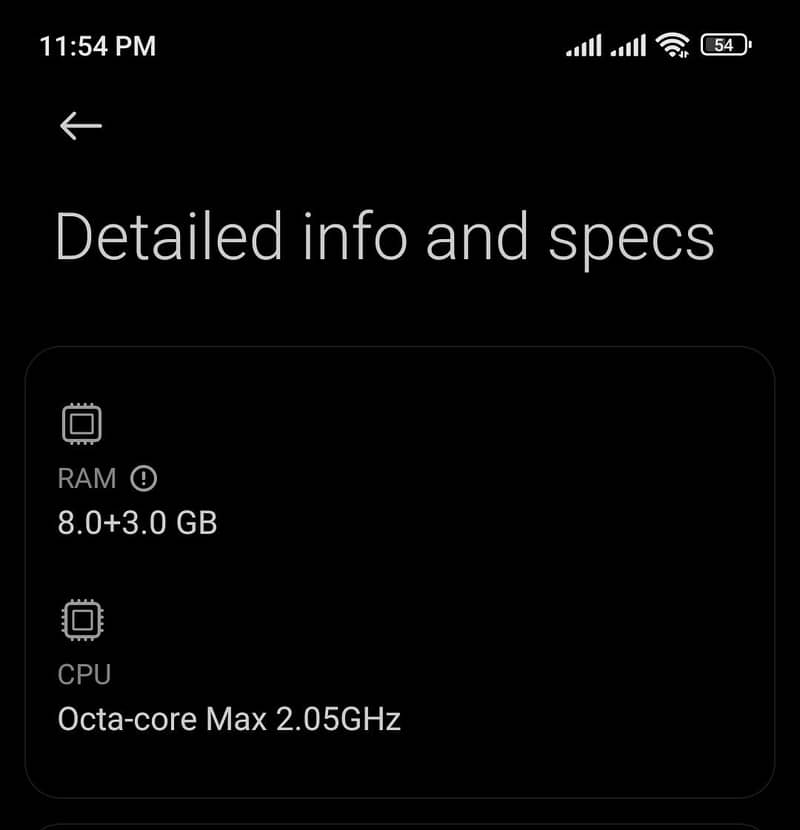Tap the RAM chip icon
The height and width of the screenshot is (830, 800).
84,422
